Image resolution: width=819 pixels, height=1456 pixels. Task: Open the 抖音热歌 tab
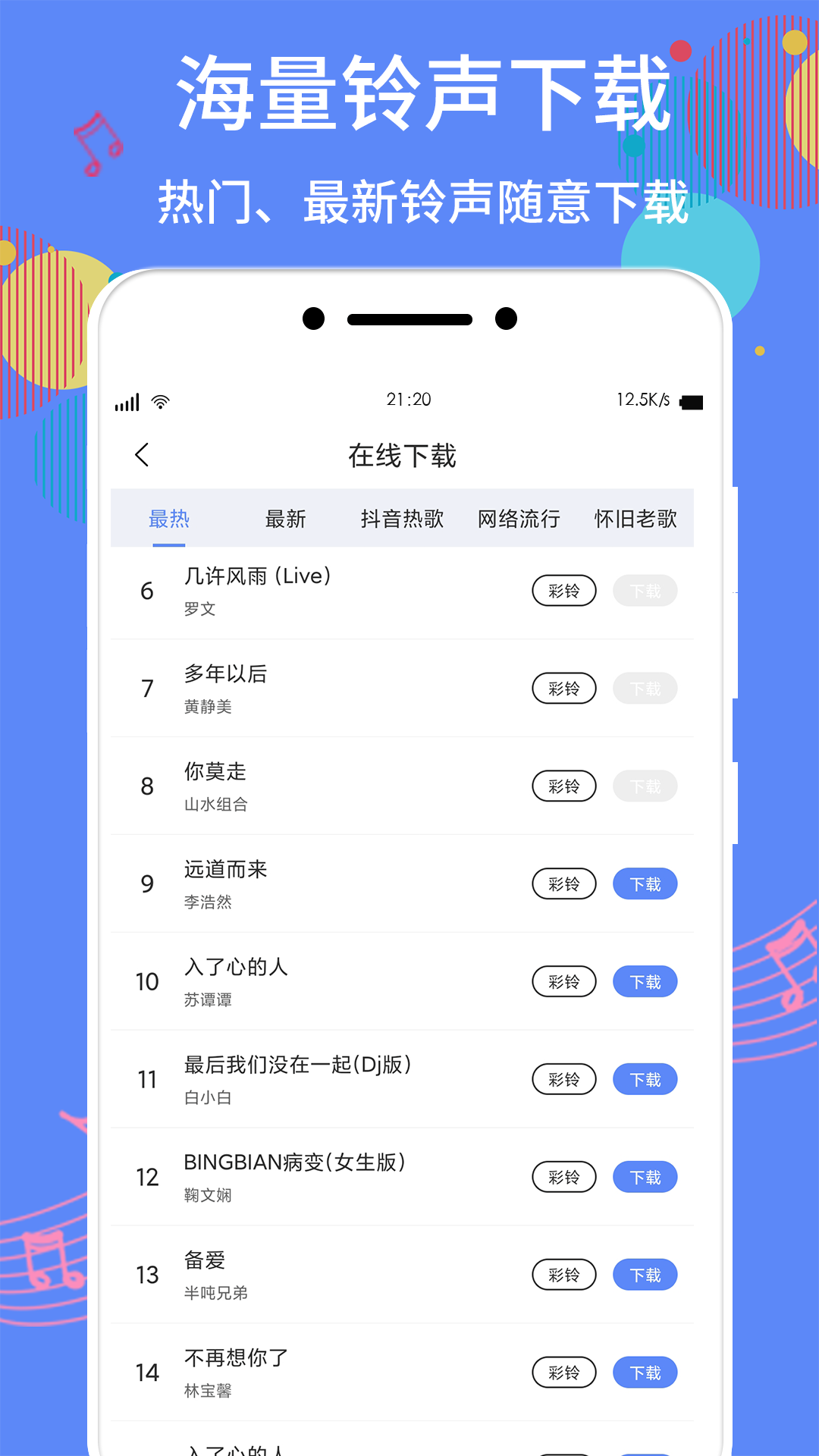pyautogui.click(x=403, y=518)
